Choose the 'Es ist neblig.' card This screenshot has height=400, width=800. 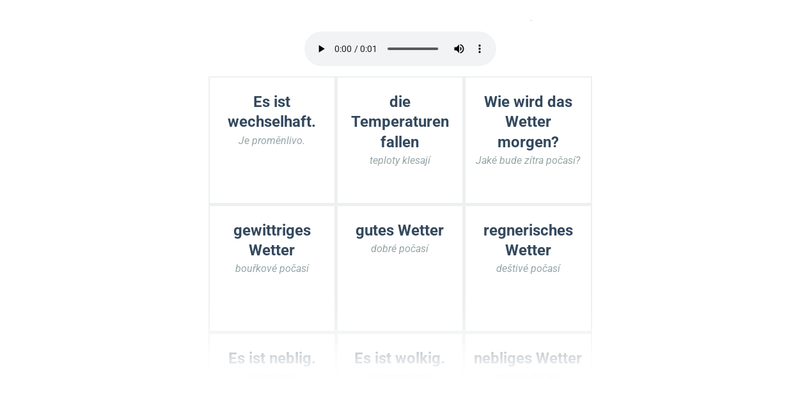[x=272, y=358]
